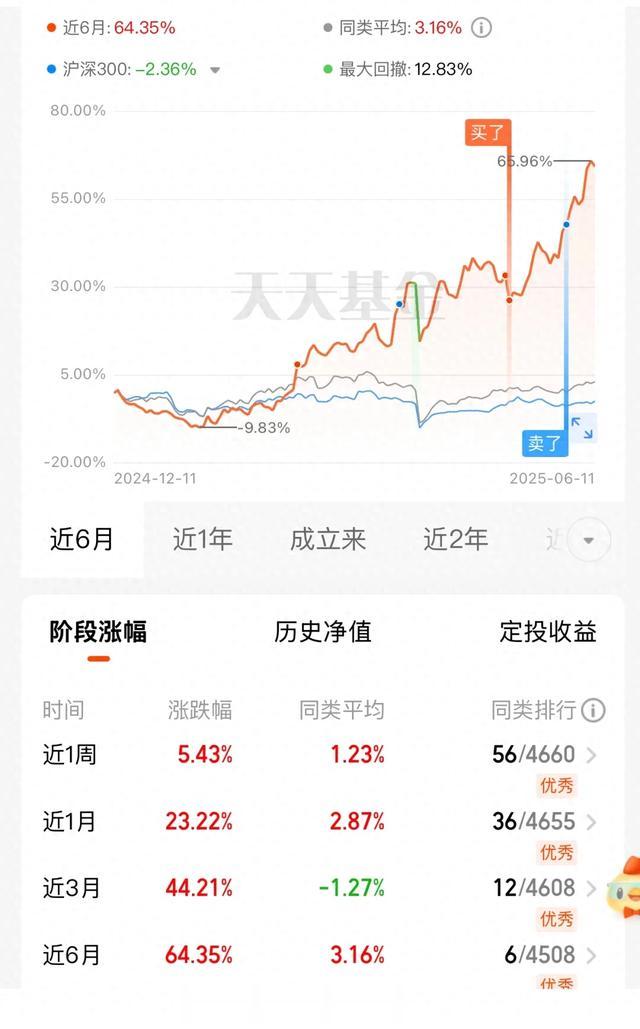Switch chart to 近1年 range
The height and width of the screenshot is (1029, 640).
coord(203,539)
